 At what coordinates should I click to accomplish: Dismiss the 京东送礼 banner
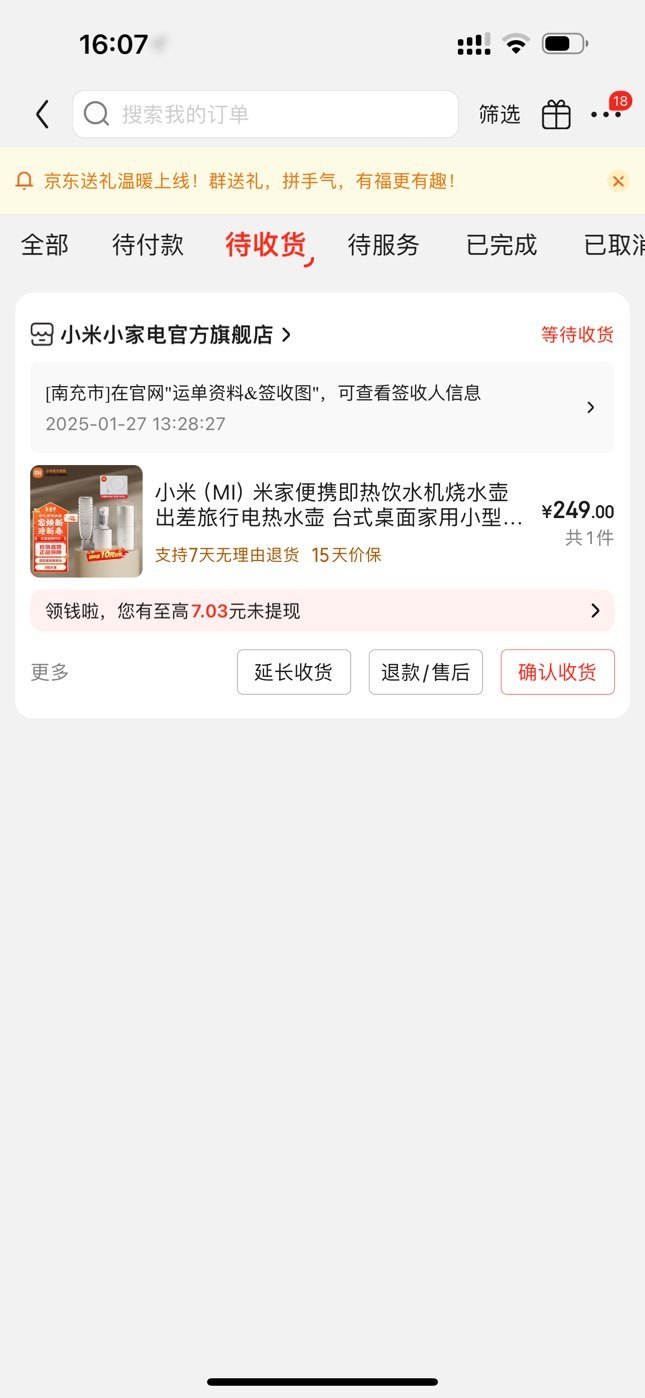point(618,181)
